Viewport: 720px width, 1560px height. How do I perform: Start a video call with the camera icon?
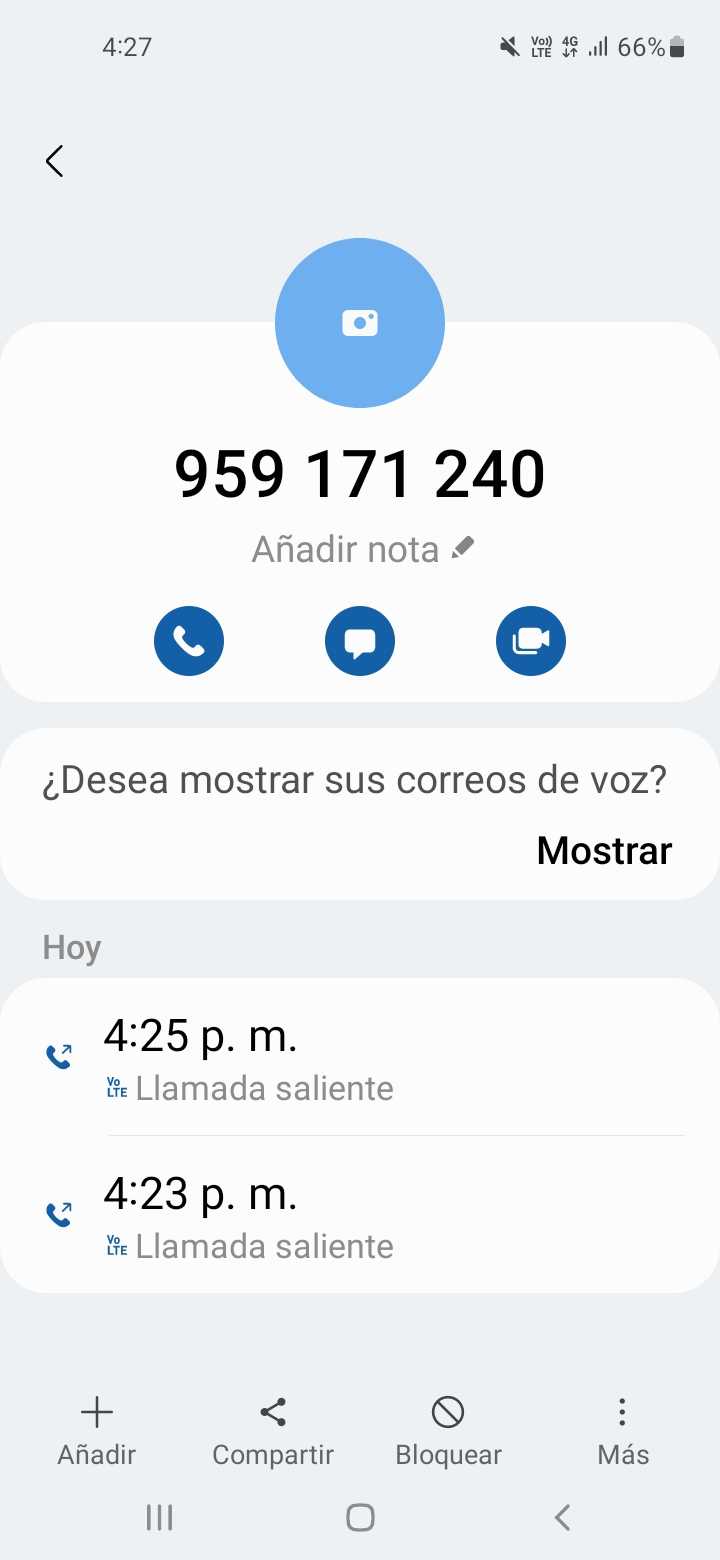(531, 641)
